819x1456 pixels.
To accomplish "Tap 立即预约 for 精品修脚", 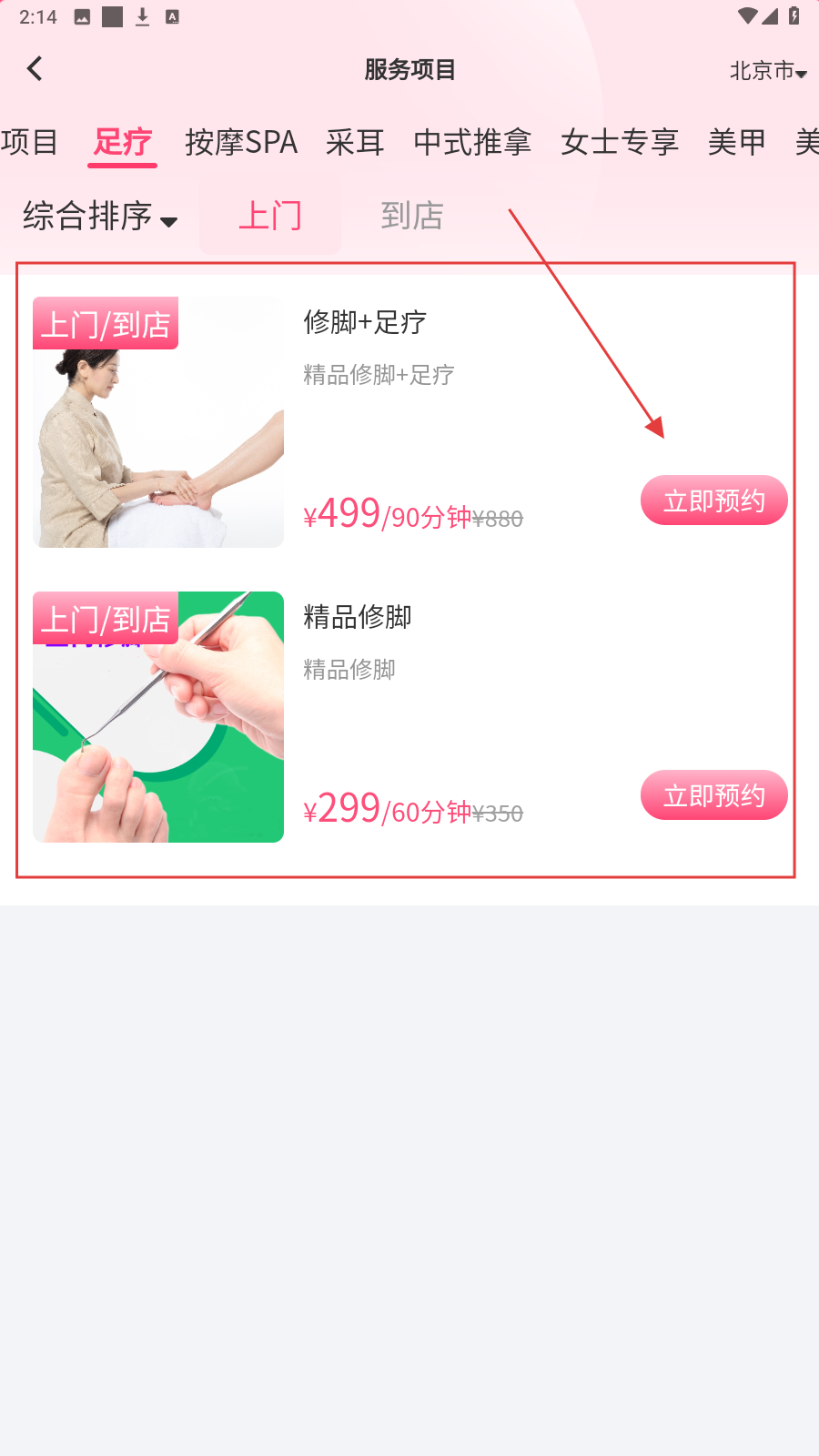I will (713, 795).
